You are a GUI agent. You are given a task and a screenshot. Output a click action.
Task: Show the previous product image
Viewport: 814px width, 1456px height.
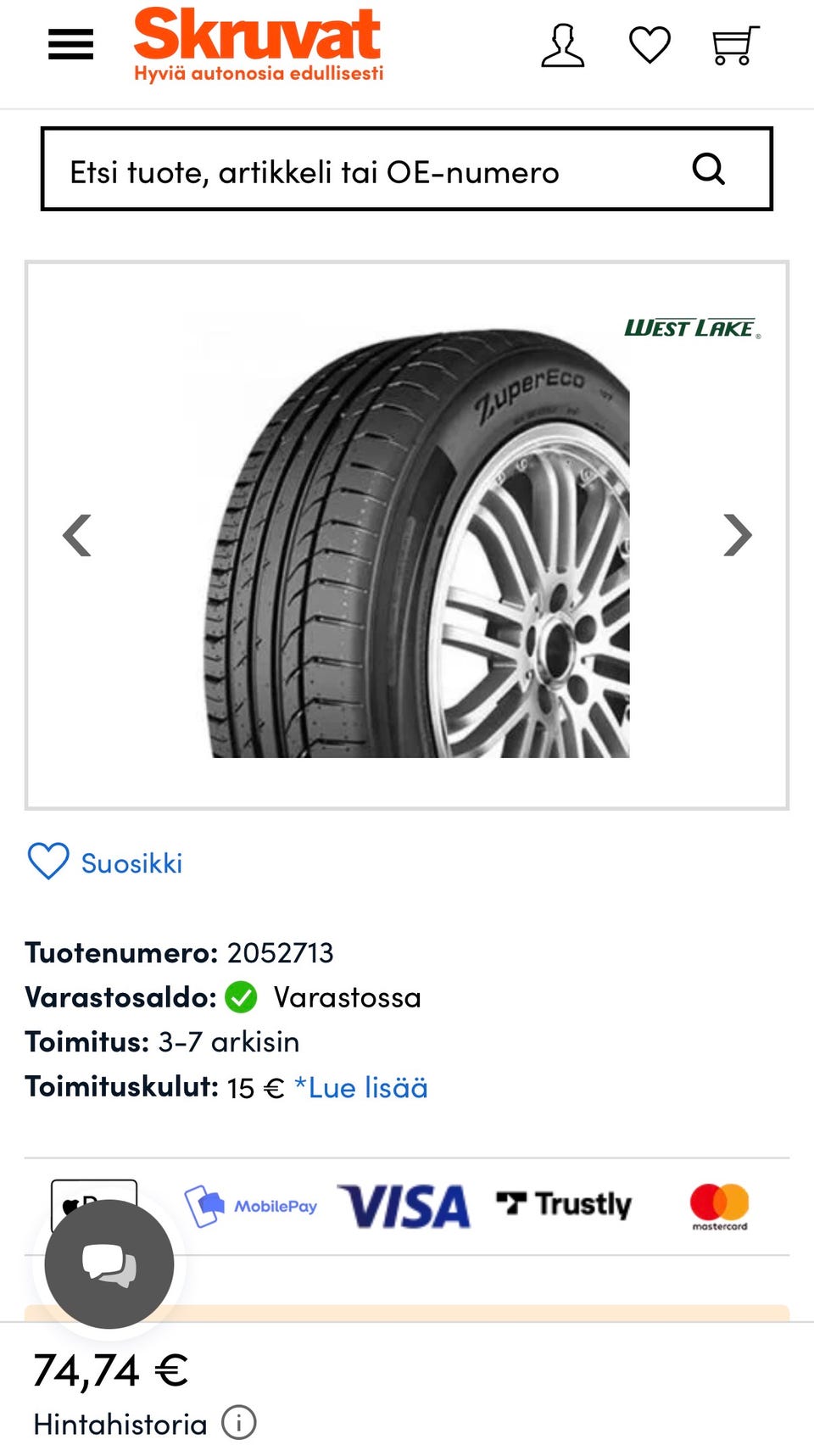pyautogui.click(x=77, y=535)
